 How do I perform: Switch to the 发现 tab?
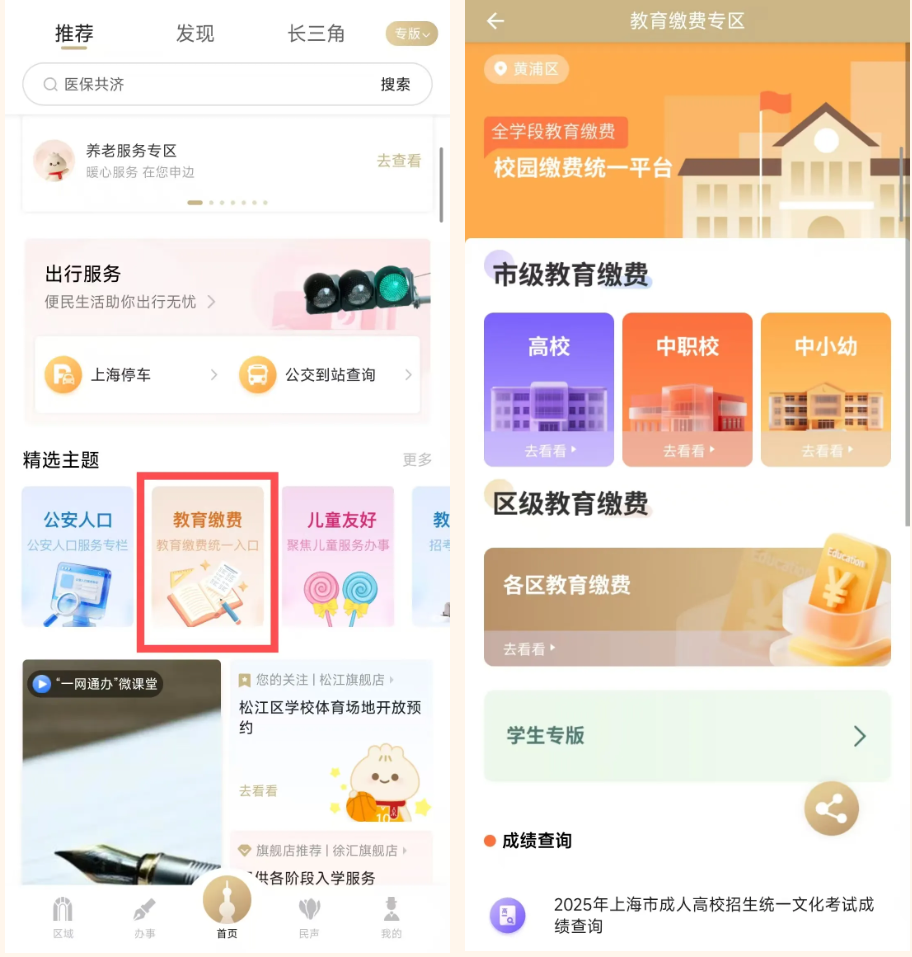[x=195, y=34]
